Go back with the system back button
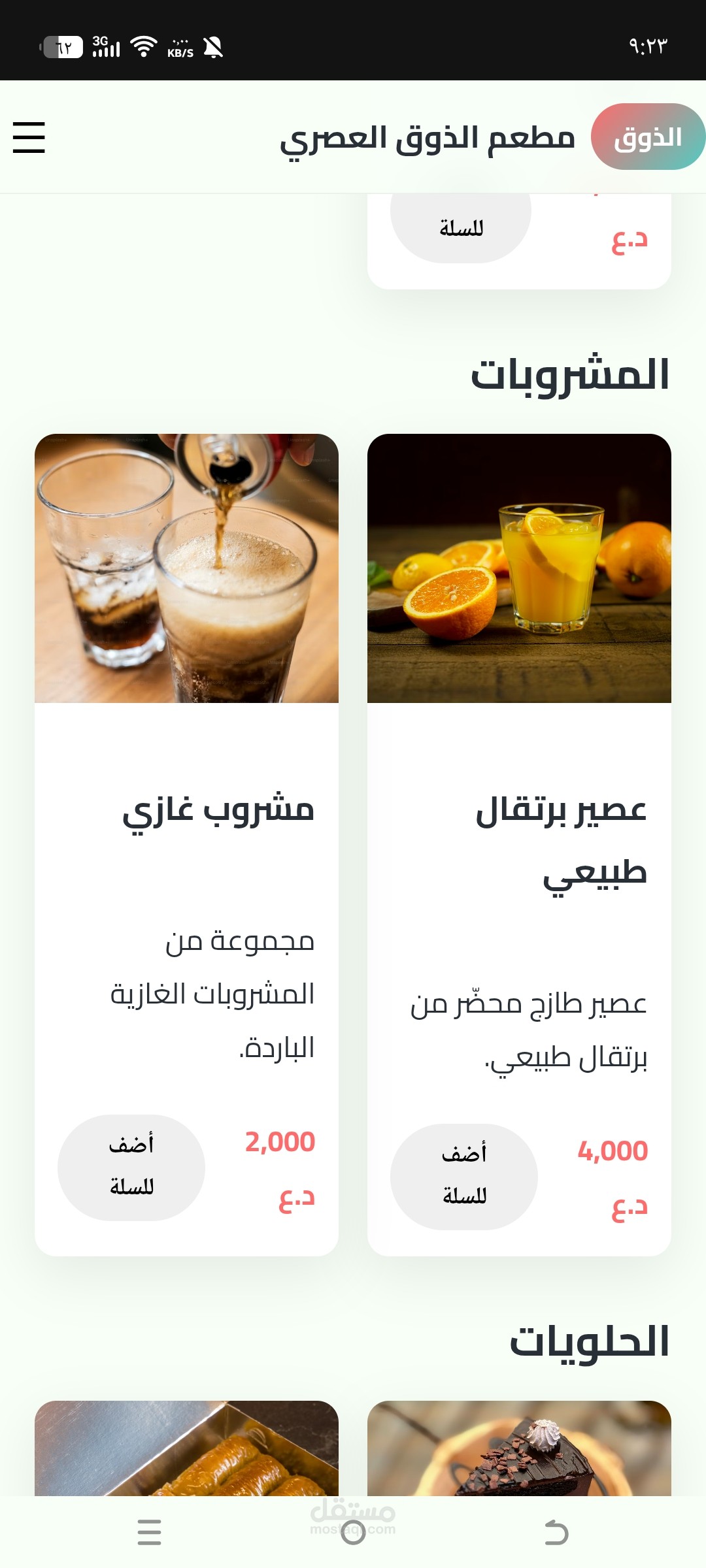This screenshot has height=1568, width=706. [556, 1532]
